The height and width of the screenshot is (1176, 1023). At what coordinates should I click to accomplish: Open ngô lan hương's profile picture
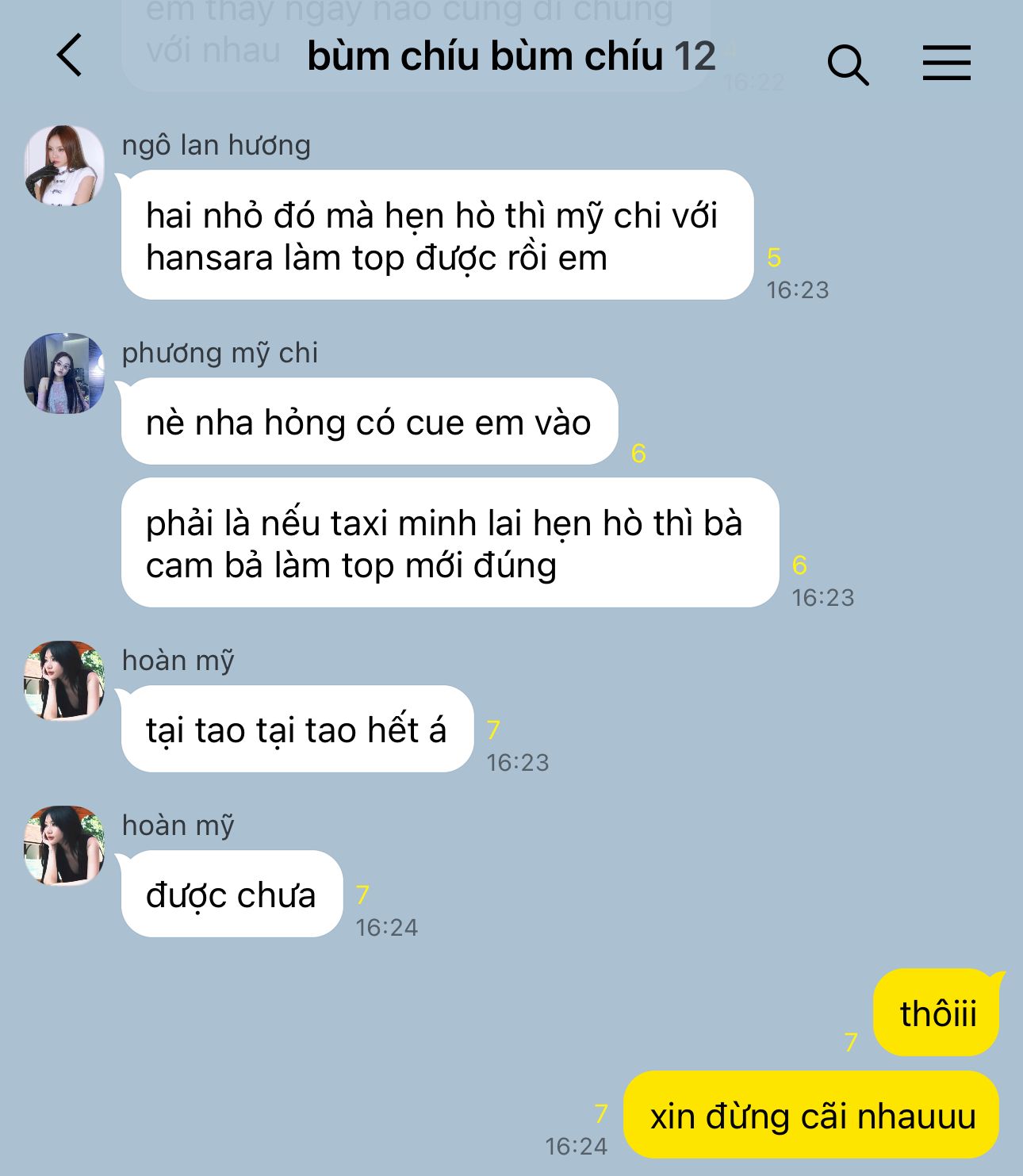(64, 165)
